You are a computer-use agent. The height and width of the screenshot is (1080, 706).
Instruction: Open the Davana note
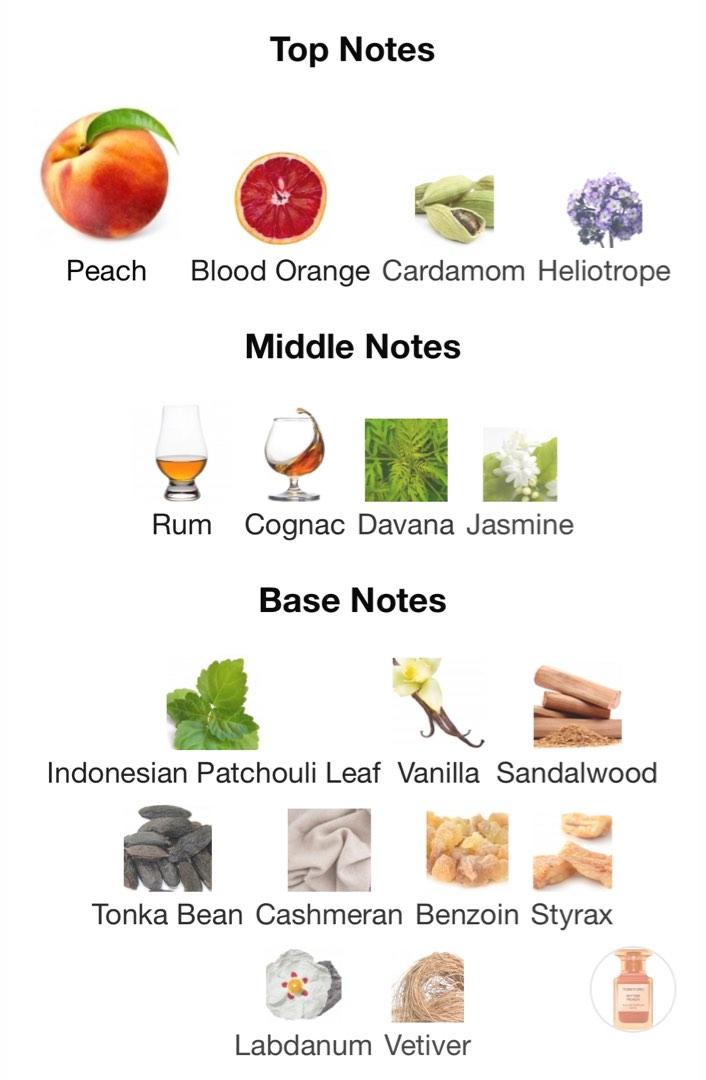pyautogui.click(x=406, y=460)
